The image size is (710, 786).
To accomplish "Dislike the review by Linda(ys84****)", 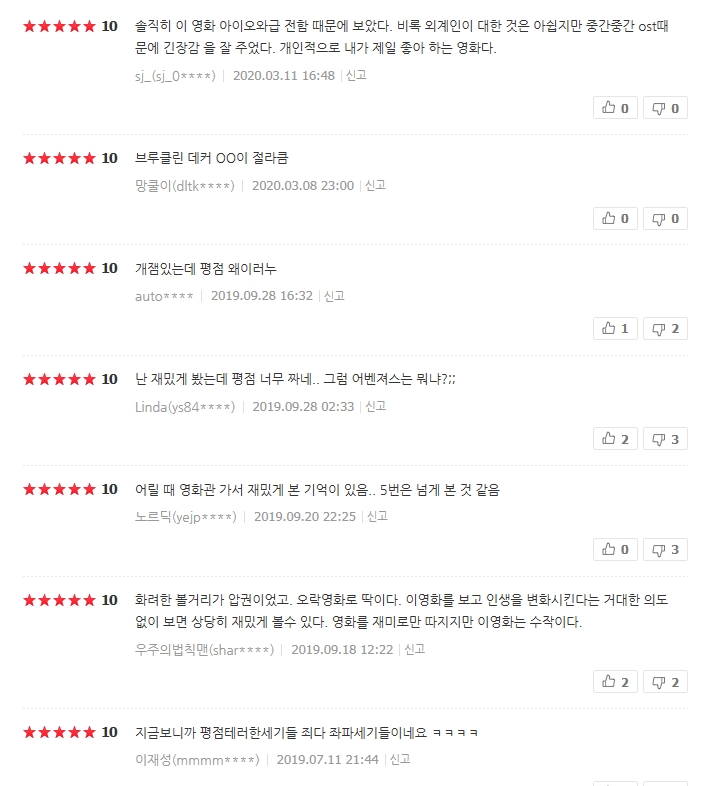I will tap(665, 439).
